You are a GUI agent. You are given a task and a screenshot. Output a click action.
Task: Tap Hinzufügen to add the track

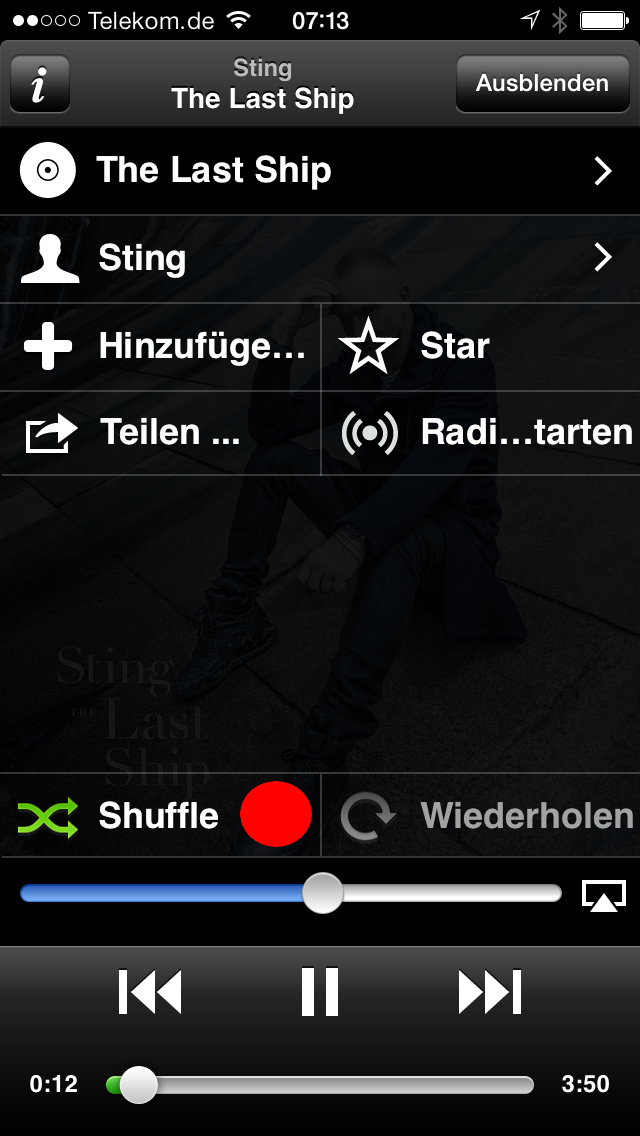[x=160, y=347]
